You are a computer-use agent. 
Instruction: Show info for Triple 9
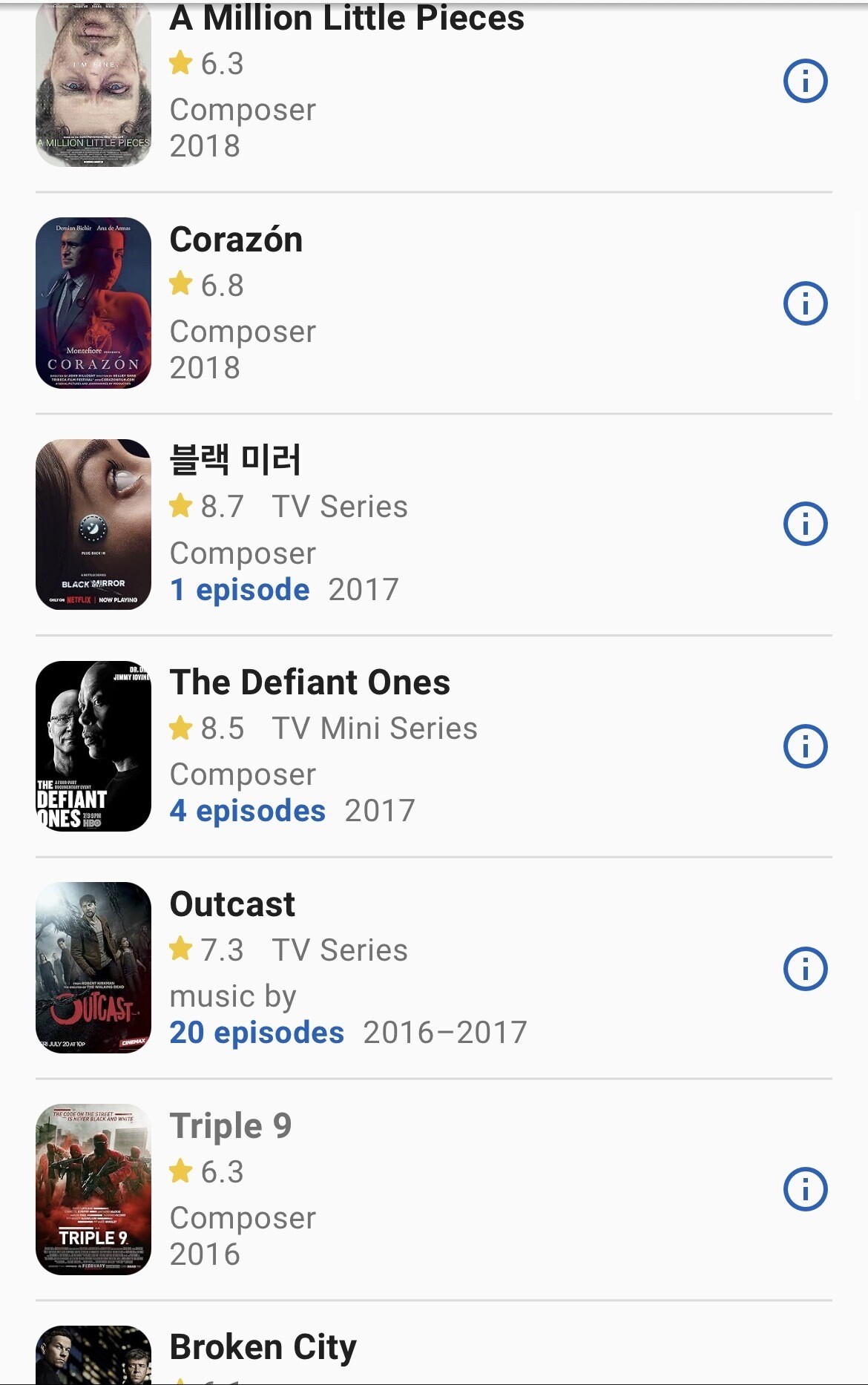click(805, 1189)
